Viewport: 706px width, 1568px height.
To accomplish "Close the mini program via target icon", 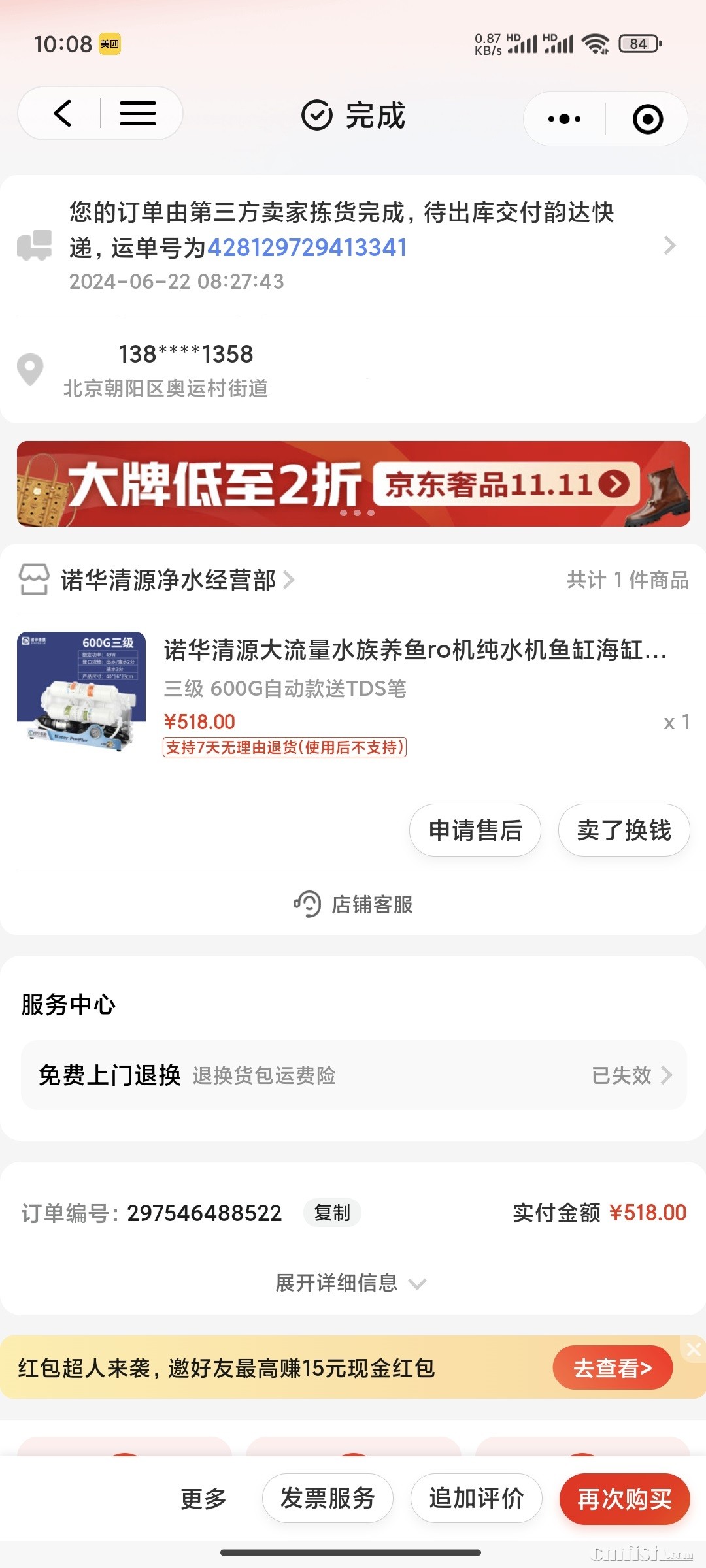I will 647,119.
